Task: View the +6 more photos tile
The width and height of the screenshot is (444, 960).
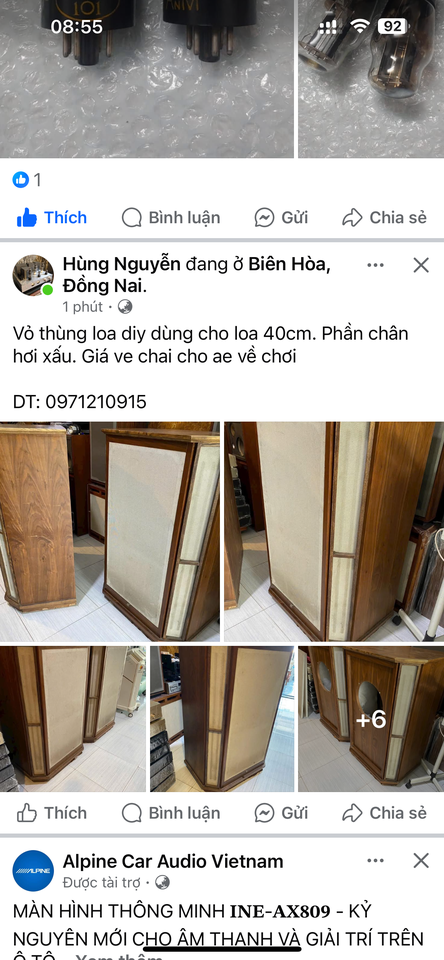Action: pyautogui.click(x=371, y=719)
